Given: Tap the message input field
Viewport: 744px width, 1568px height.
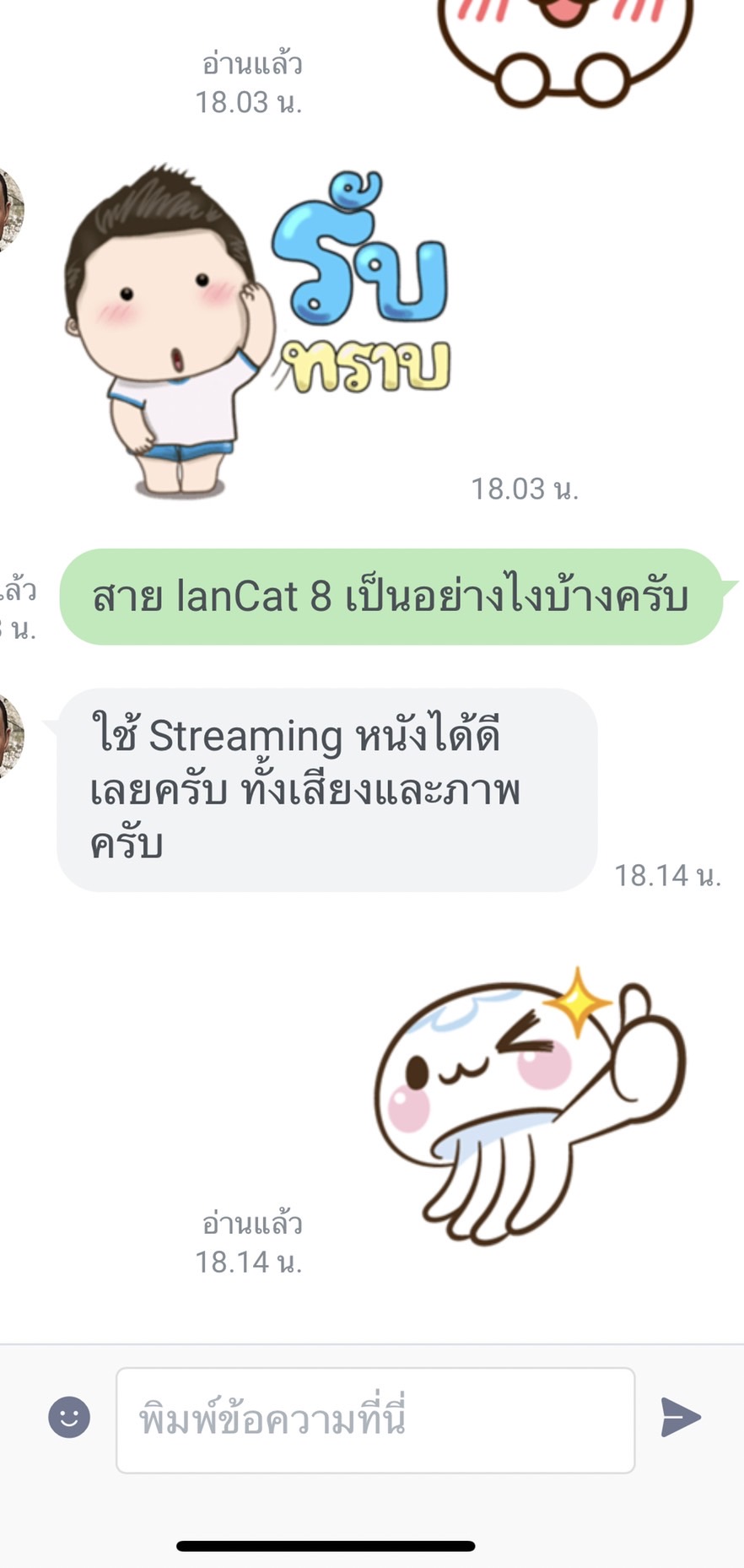Looking at the screenshot, I should (x=375, y=1419).
